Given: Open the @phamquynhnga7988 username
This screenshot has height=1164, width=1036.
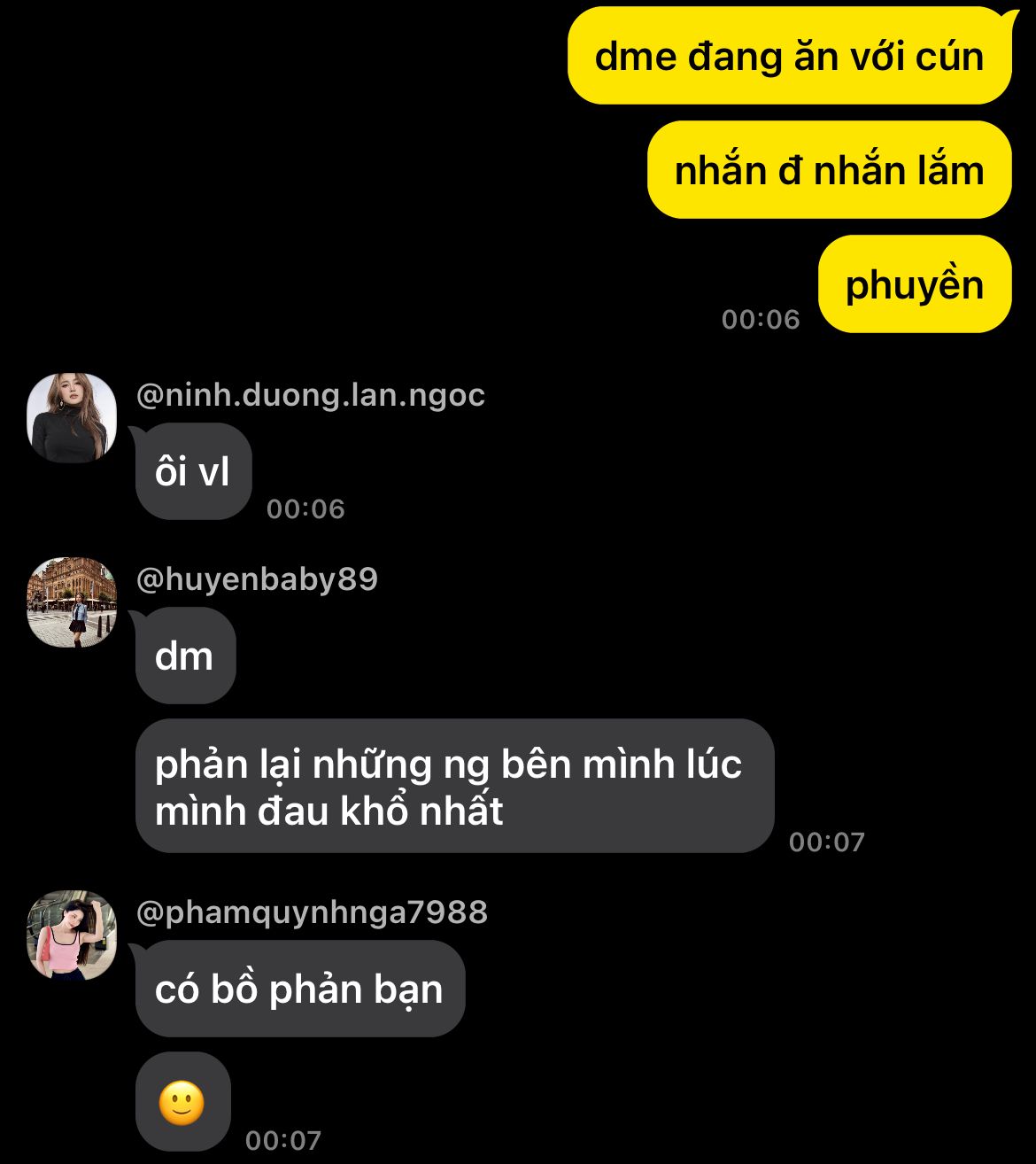Looking at the screenshot, I should (x=312, y=912).
